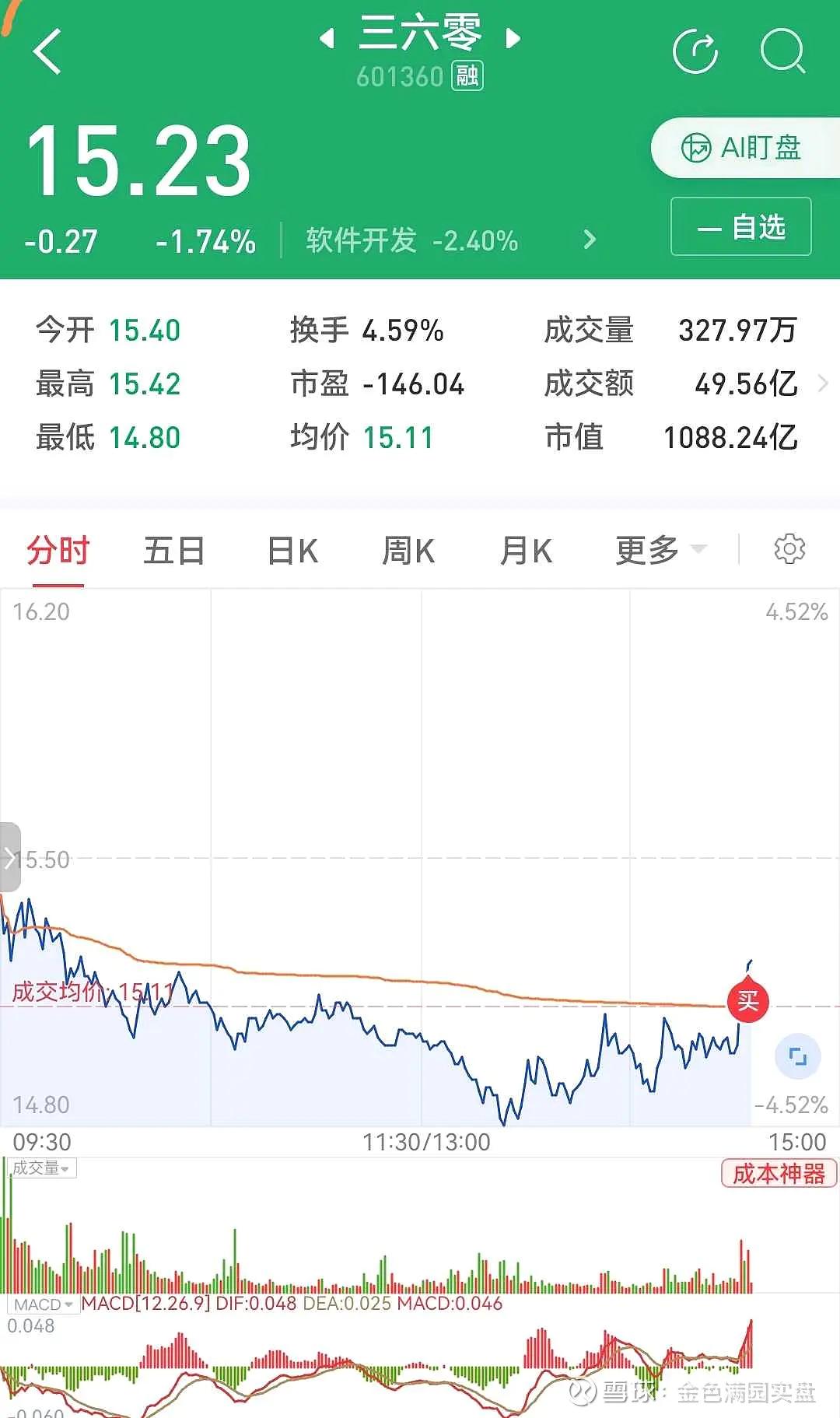Expand chart to fullscreen view
The height and width of the screenshot is (1418, 840).
point(798,1056)
